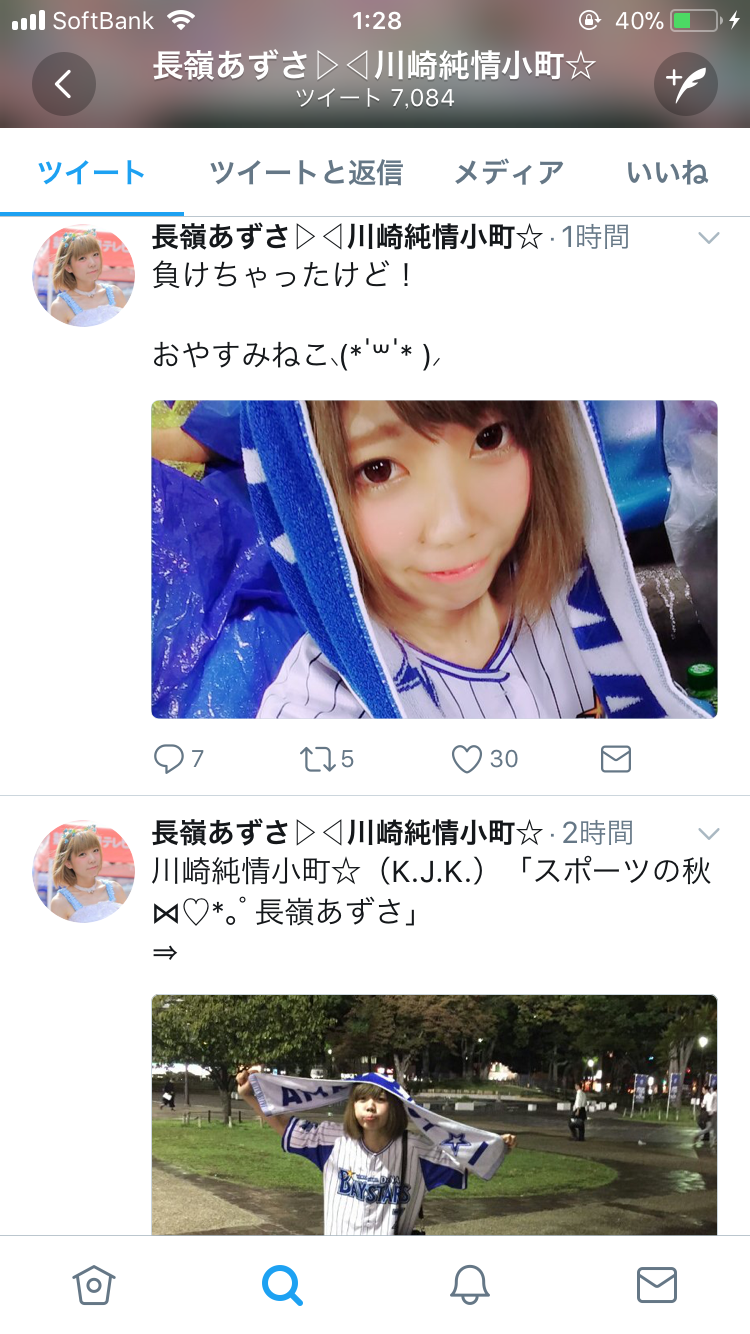Select the ツイート tab
The height and width of the screenshot is (1334, 750).
click(92, 173)
